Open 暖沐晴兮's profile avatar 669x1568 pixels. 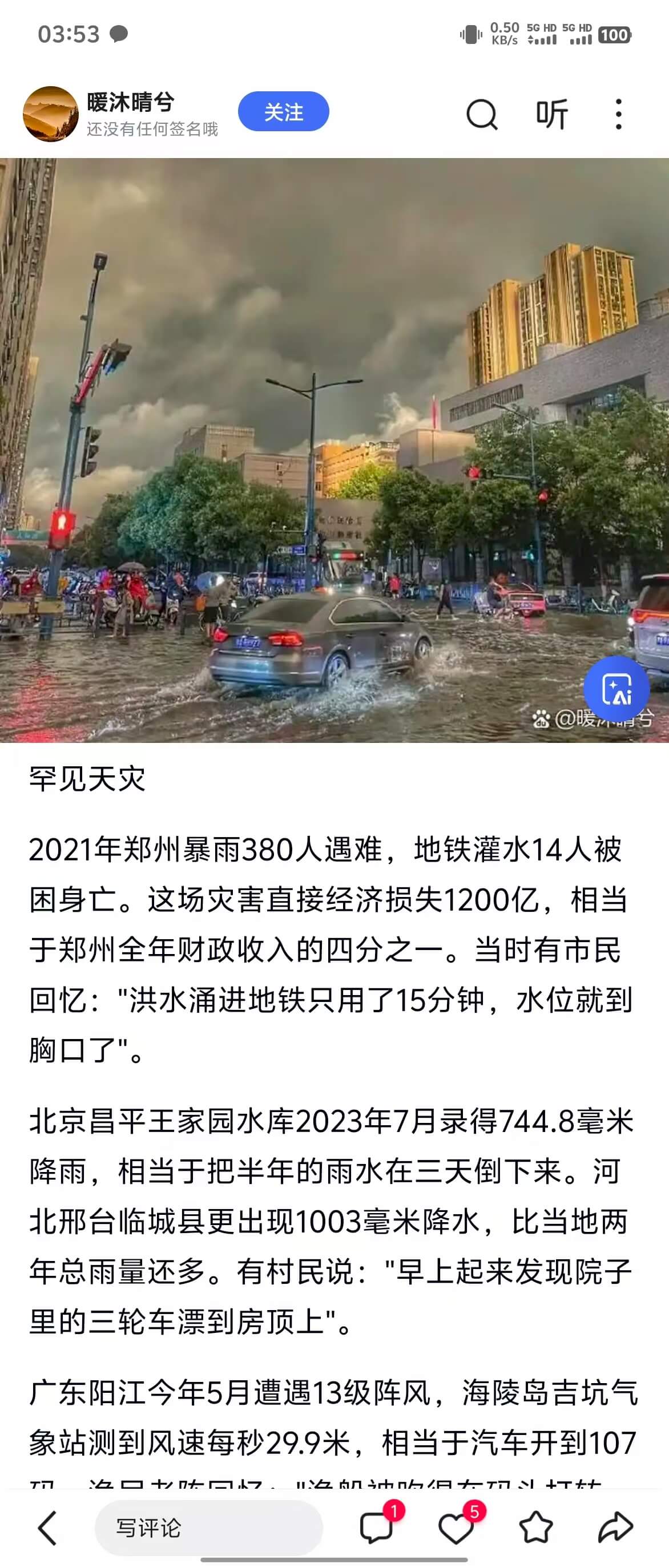coord(51,114)
